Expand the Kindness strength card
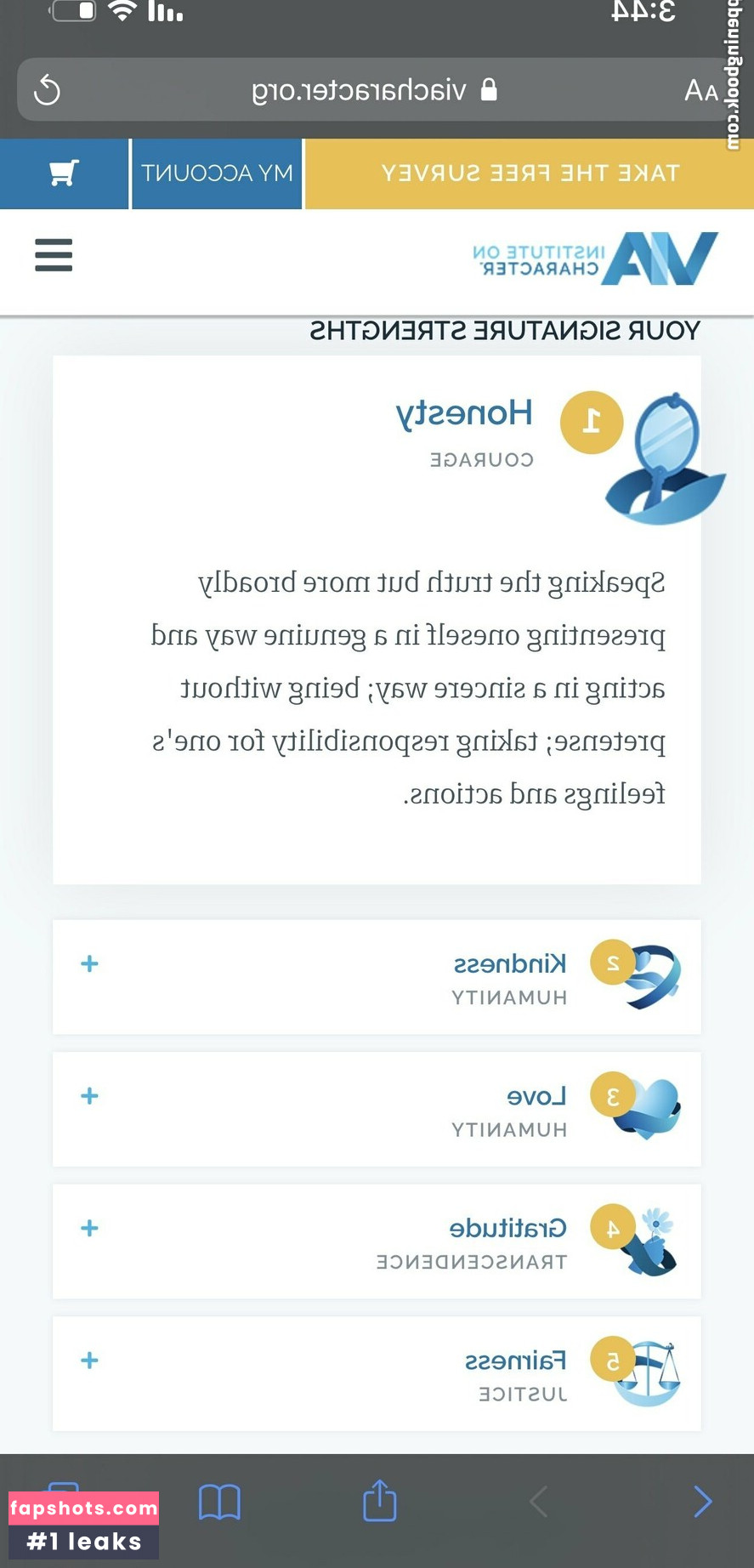 click(89, 963)
